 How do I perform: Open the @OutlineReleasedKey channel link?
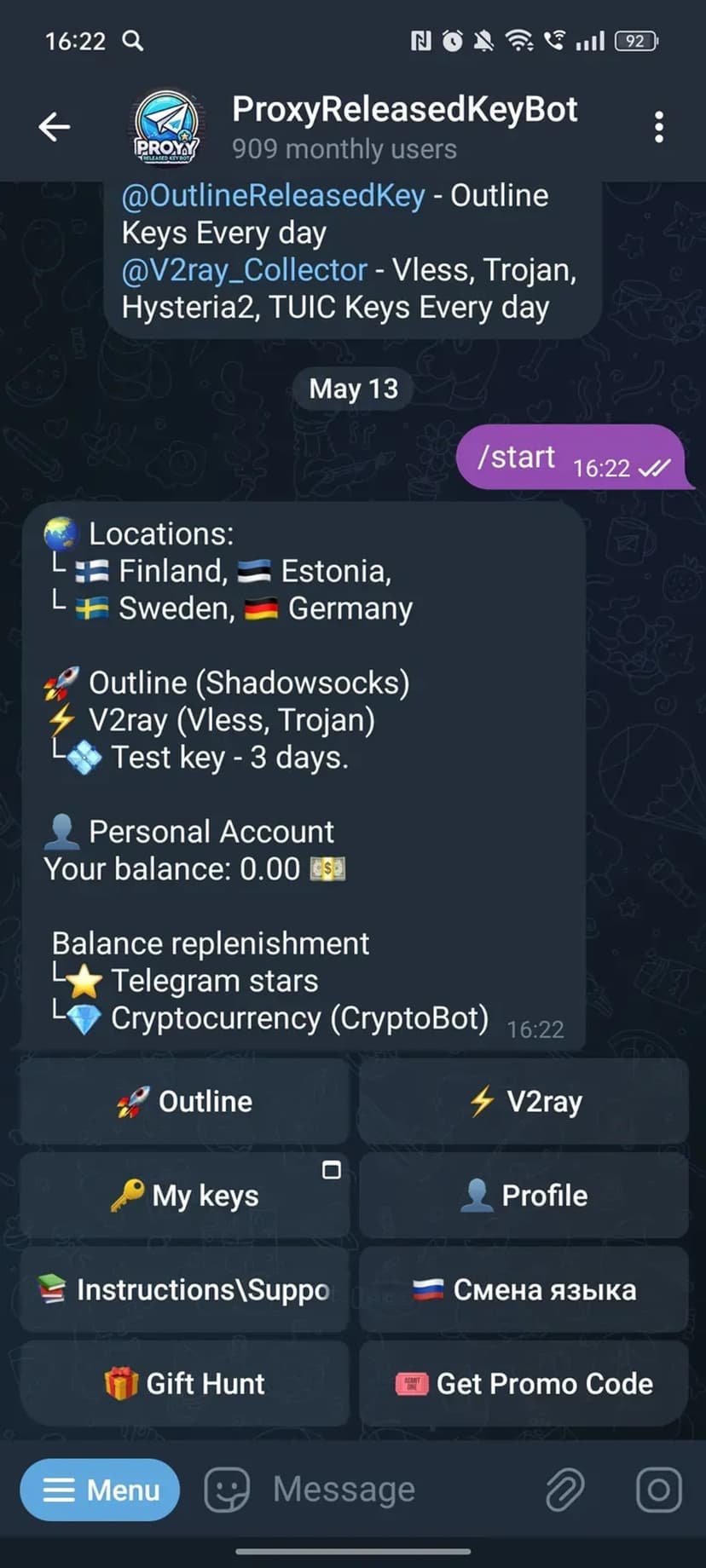pos(273,196)
